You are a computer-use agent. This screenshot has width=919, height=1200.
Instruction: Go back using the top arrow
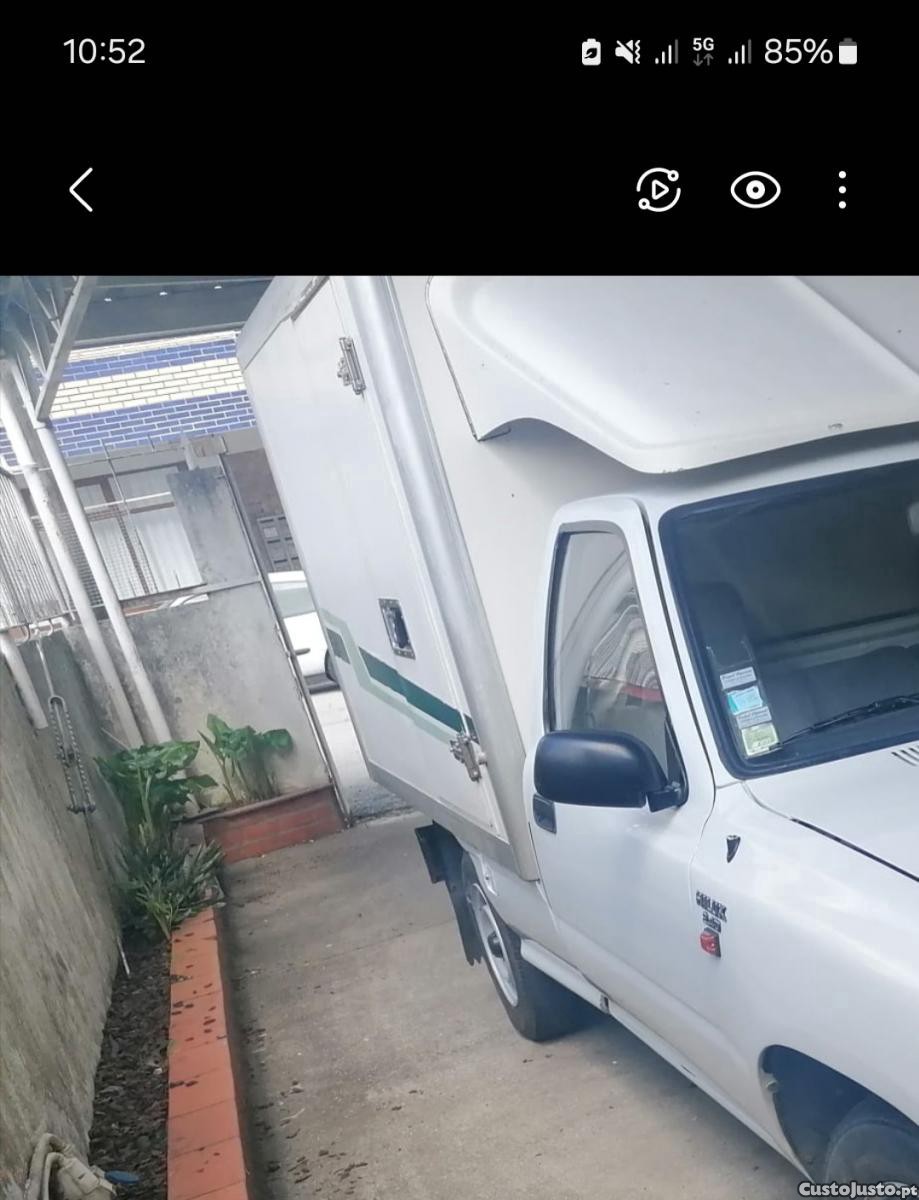[x=82, y=190]
